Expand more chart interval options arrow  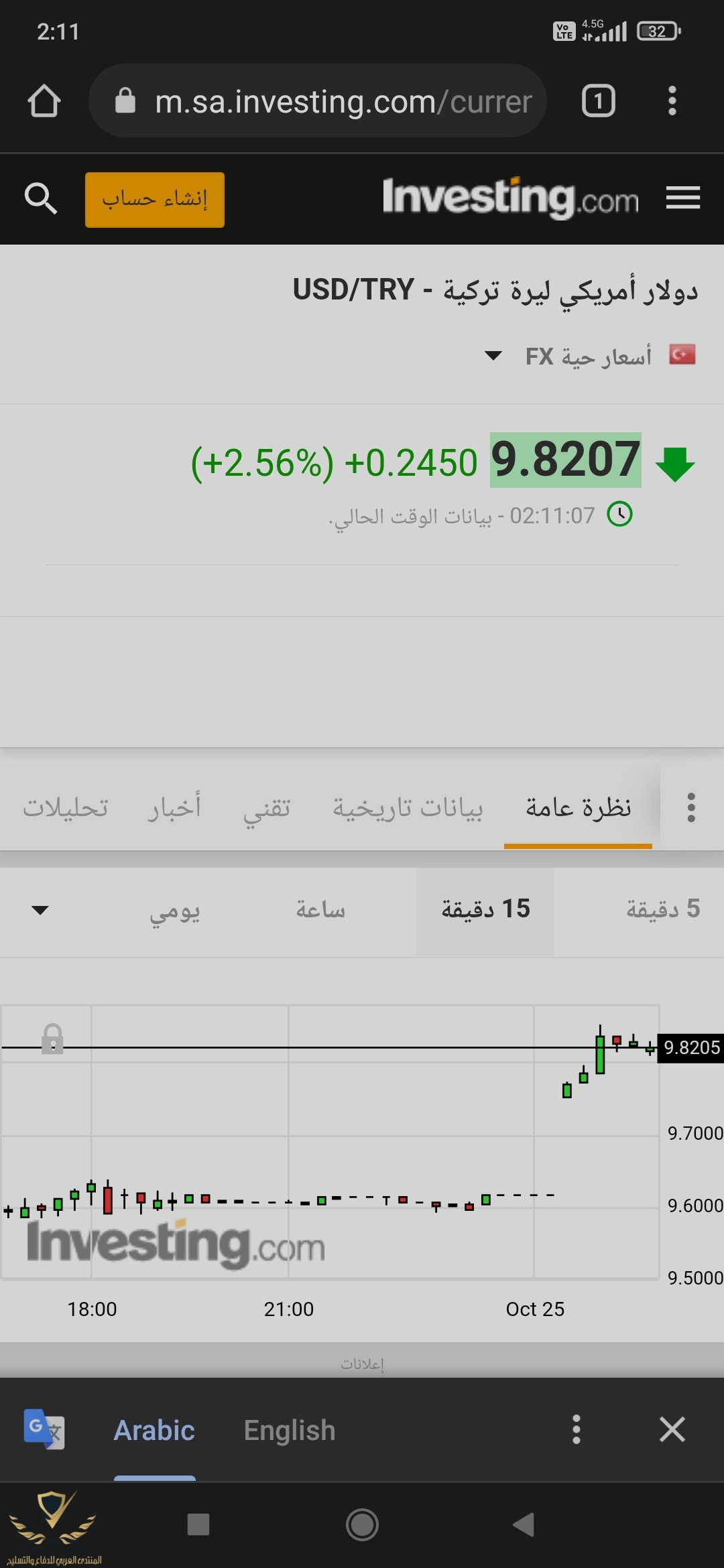point(40,910)
